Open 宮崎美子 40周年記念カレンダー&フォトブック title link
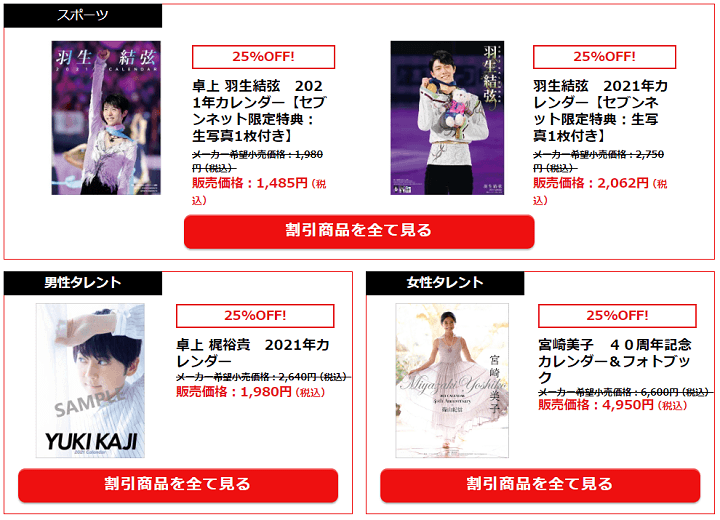 614,360
